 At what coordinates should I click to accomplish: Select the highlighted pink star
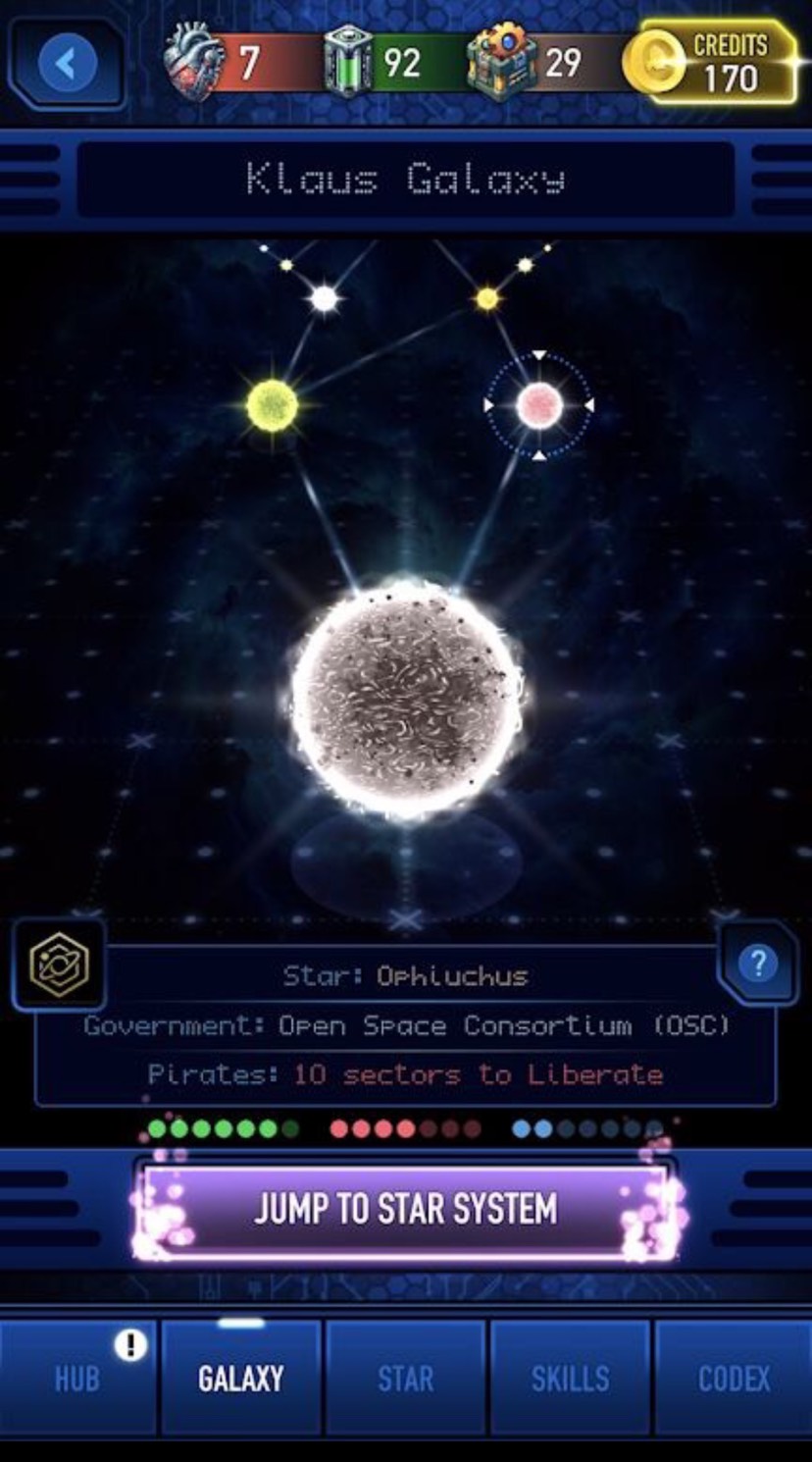coord(538,405)
